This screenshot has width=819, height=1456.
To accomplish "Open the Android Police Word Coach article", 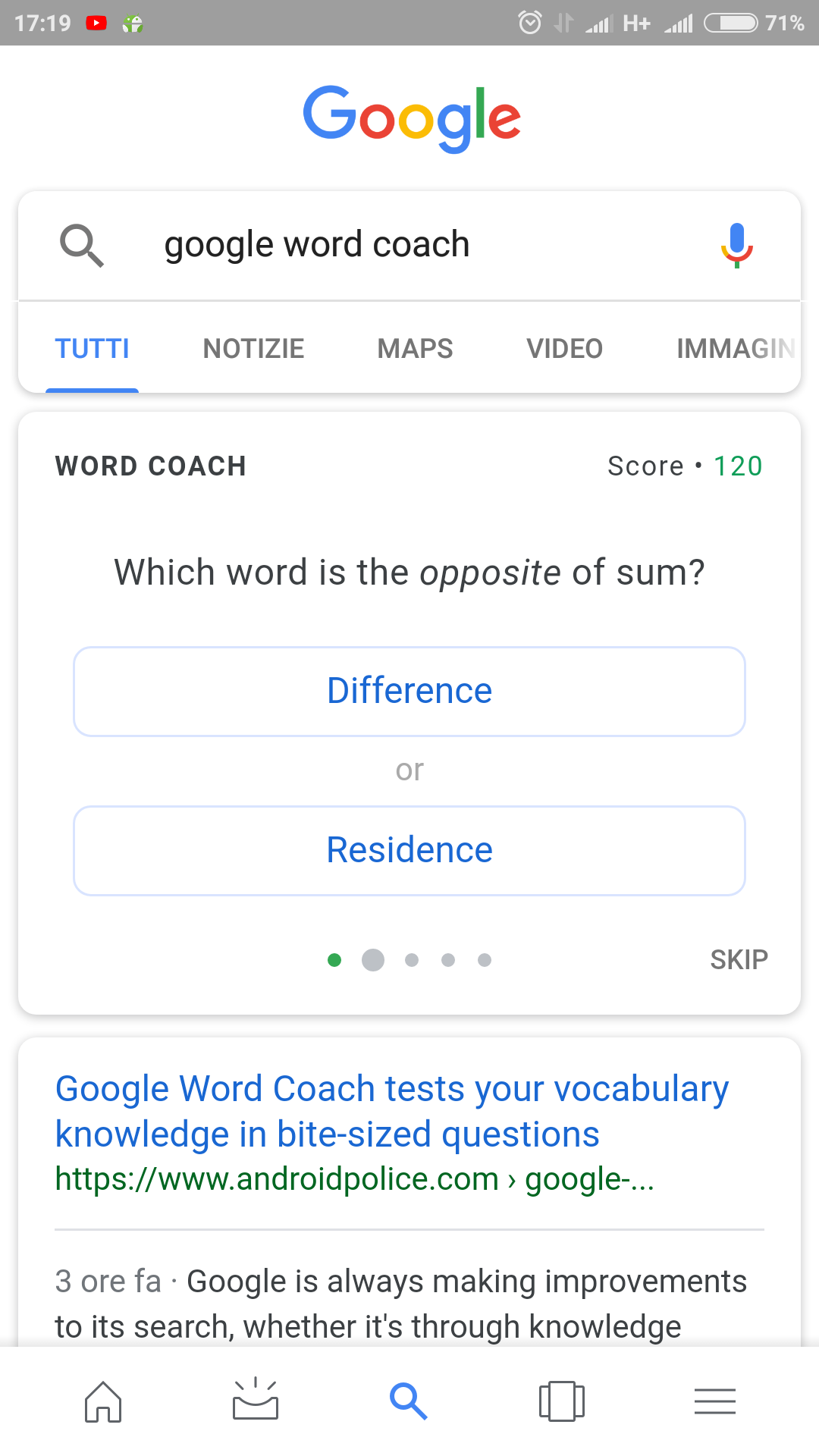I will [392, 1112].
